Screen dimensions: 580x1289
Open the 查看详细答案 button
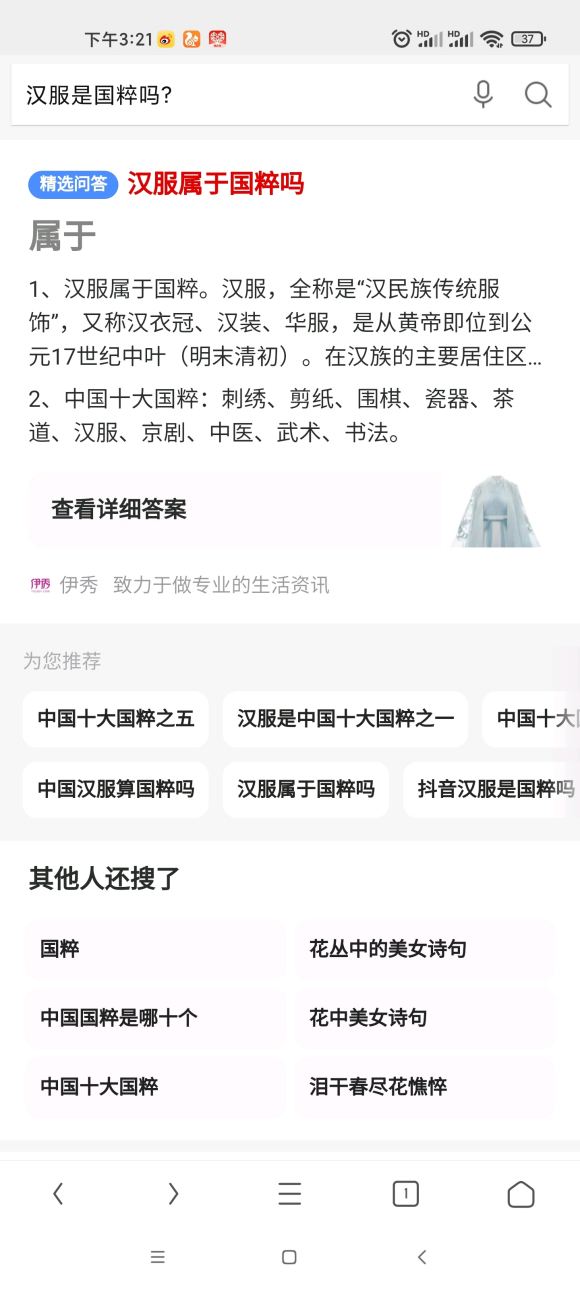[235, 510]
